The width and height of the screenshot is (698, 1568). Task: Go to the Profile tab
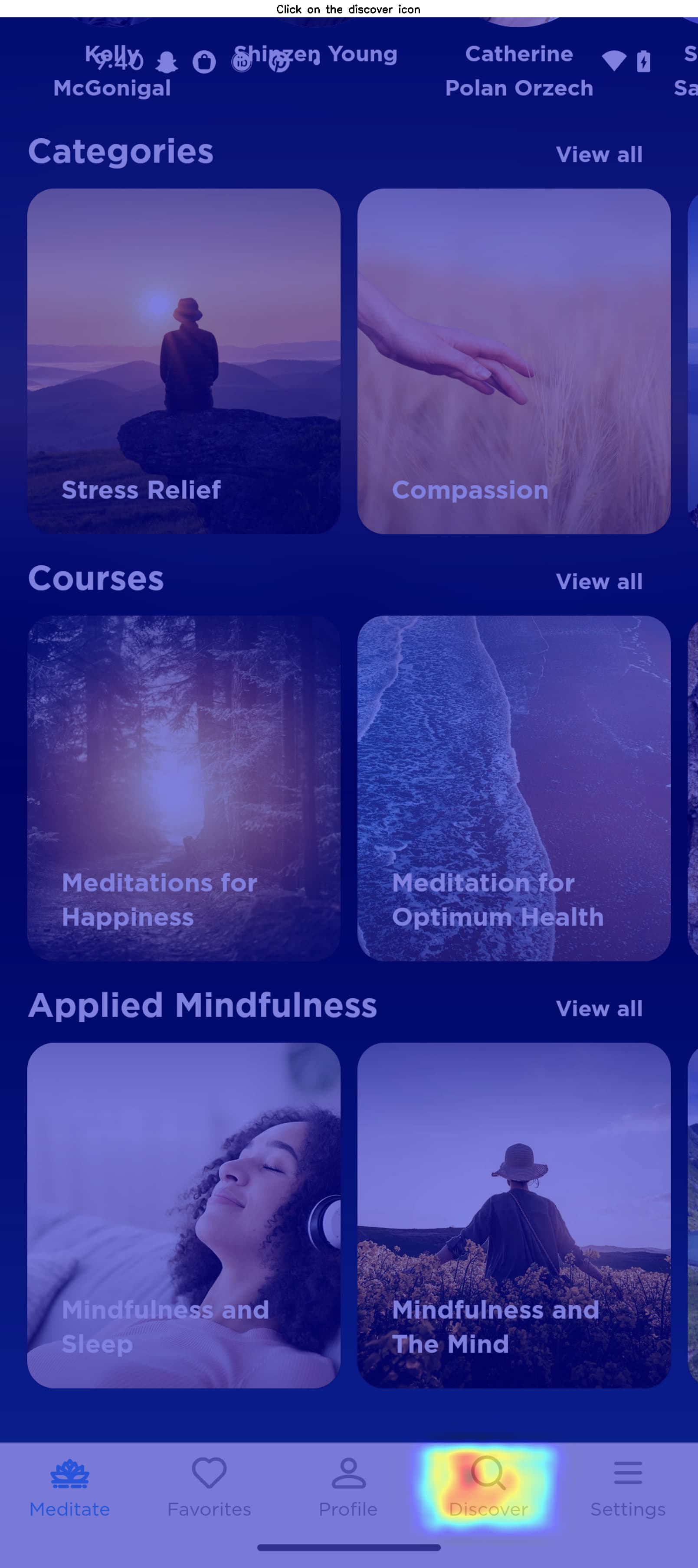pyautogui.click(x=348, y=1486)
